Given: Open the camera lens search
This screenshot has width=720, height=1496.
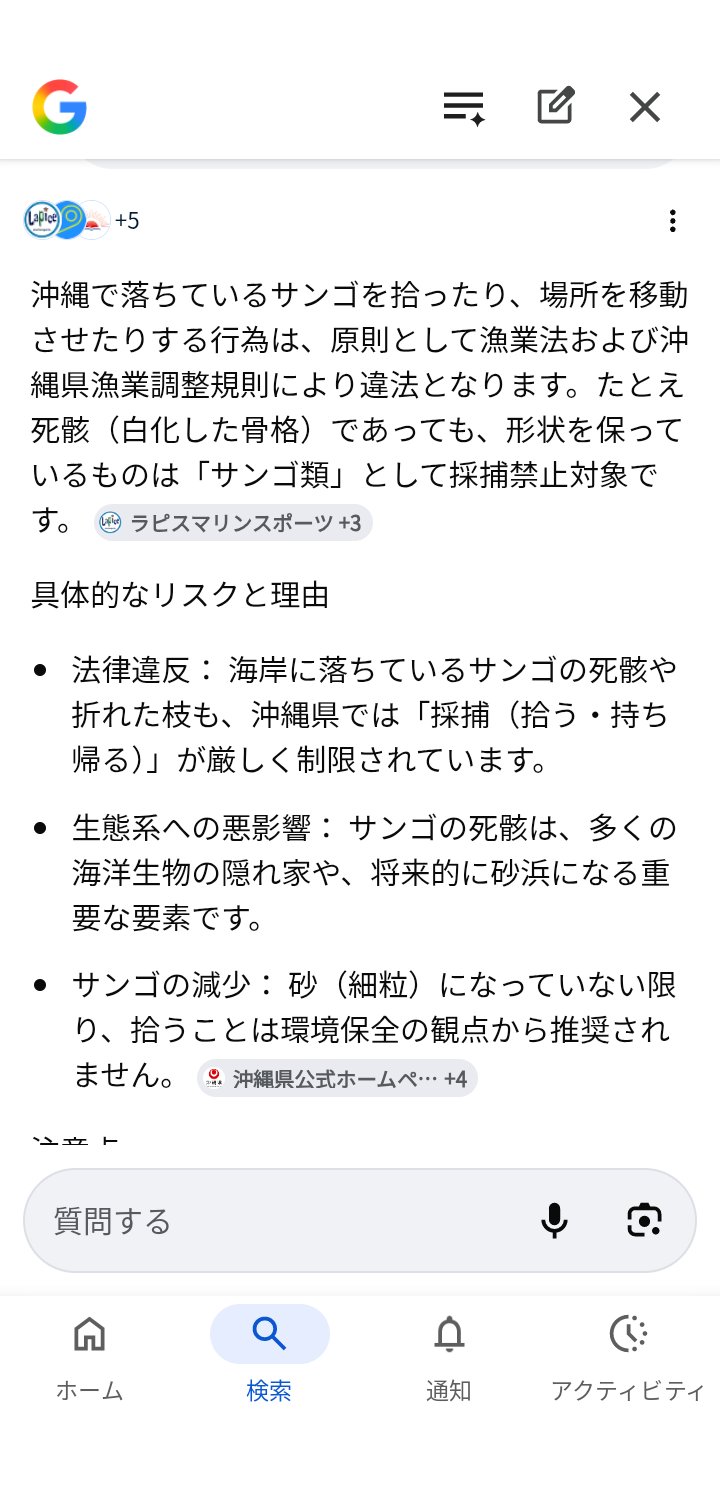Looking at the screenshot, I should (x=645, y=1221).
